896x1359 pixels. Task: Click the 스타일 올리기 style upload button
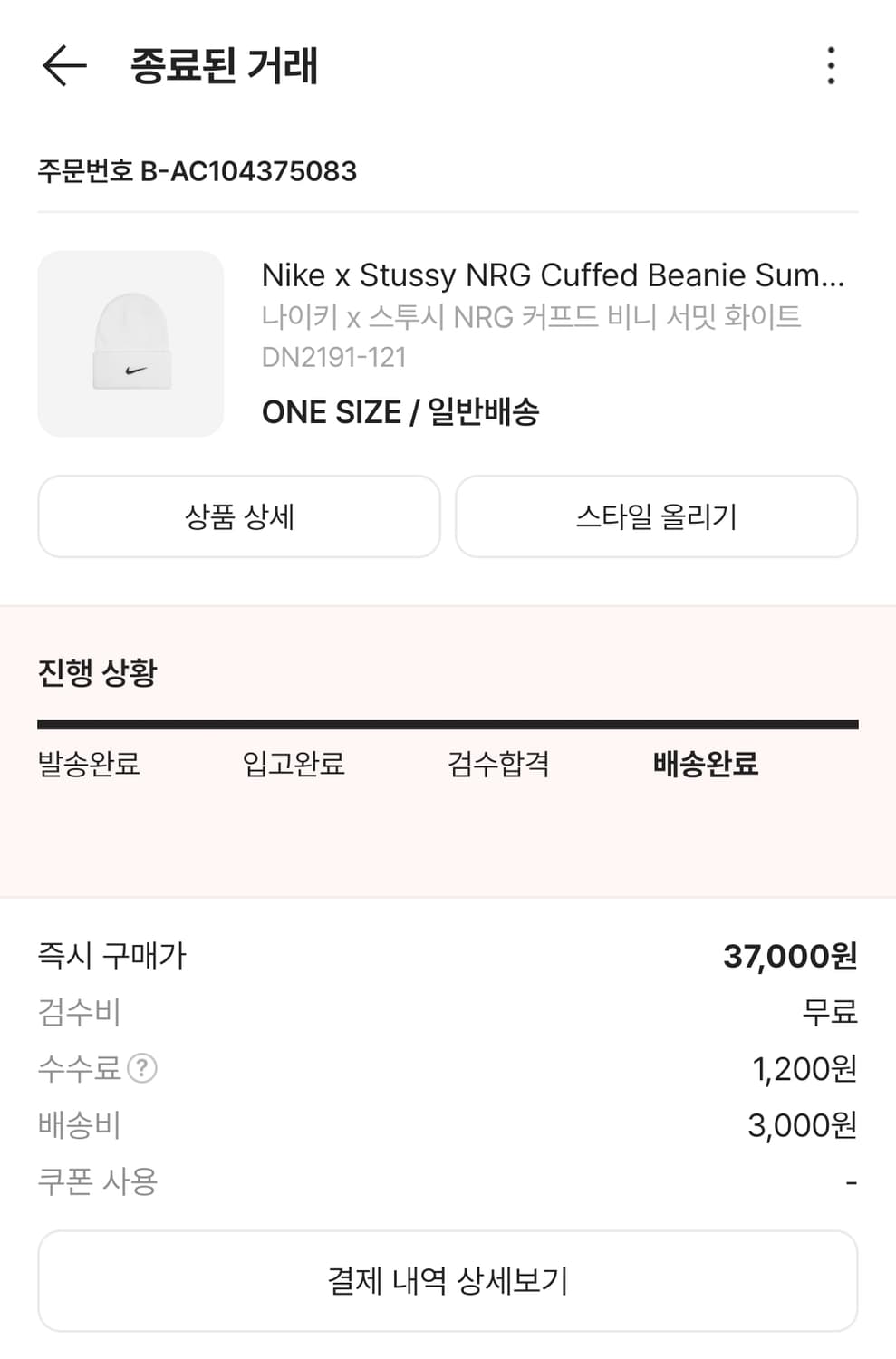(x=657, y=516)
